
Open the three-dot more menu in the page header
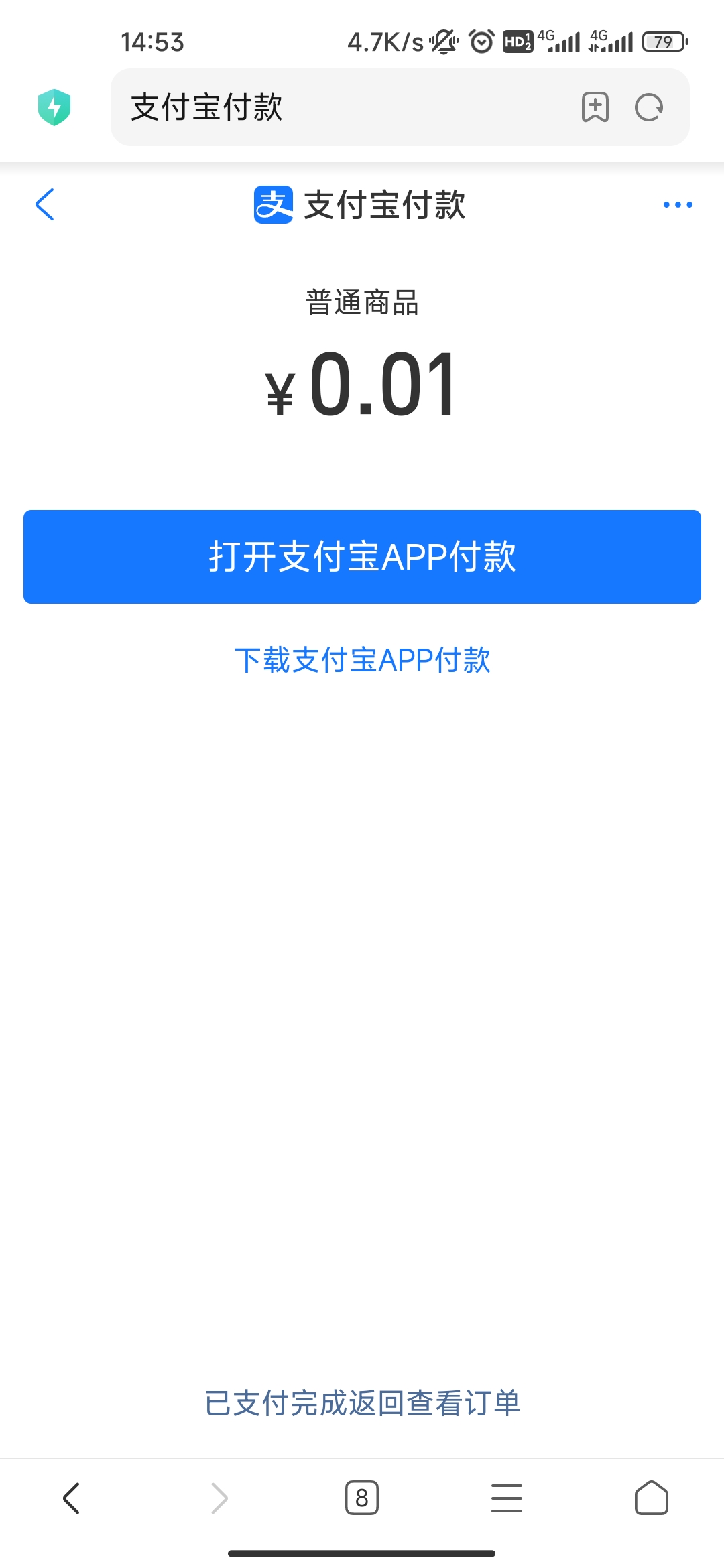pos(678,204)
